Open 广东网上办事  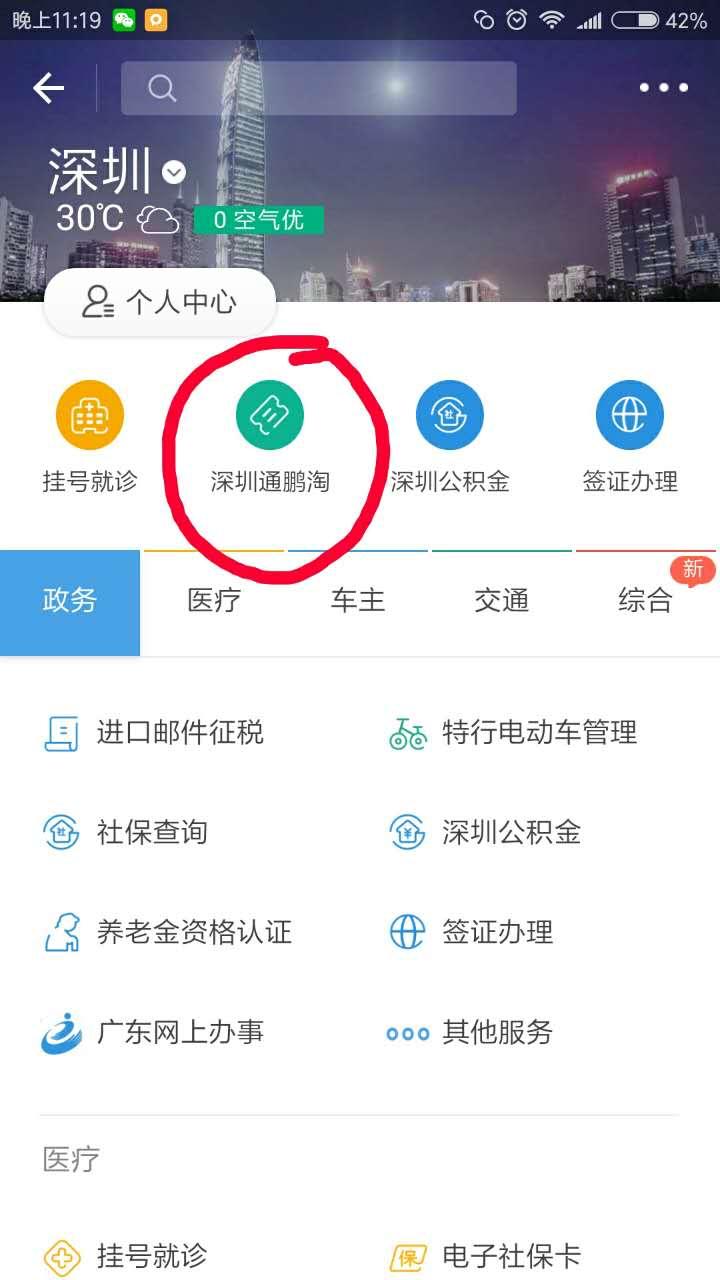pos(180,1032)
